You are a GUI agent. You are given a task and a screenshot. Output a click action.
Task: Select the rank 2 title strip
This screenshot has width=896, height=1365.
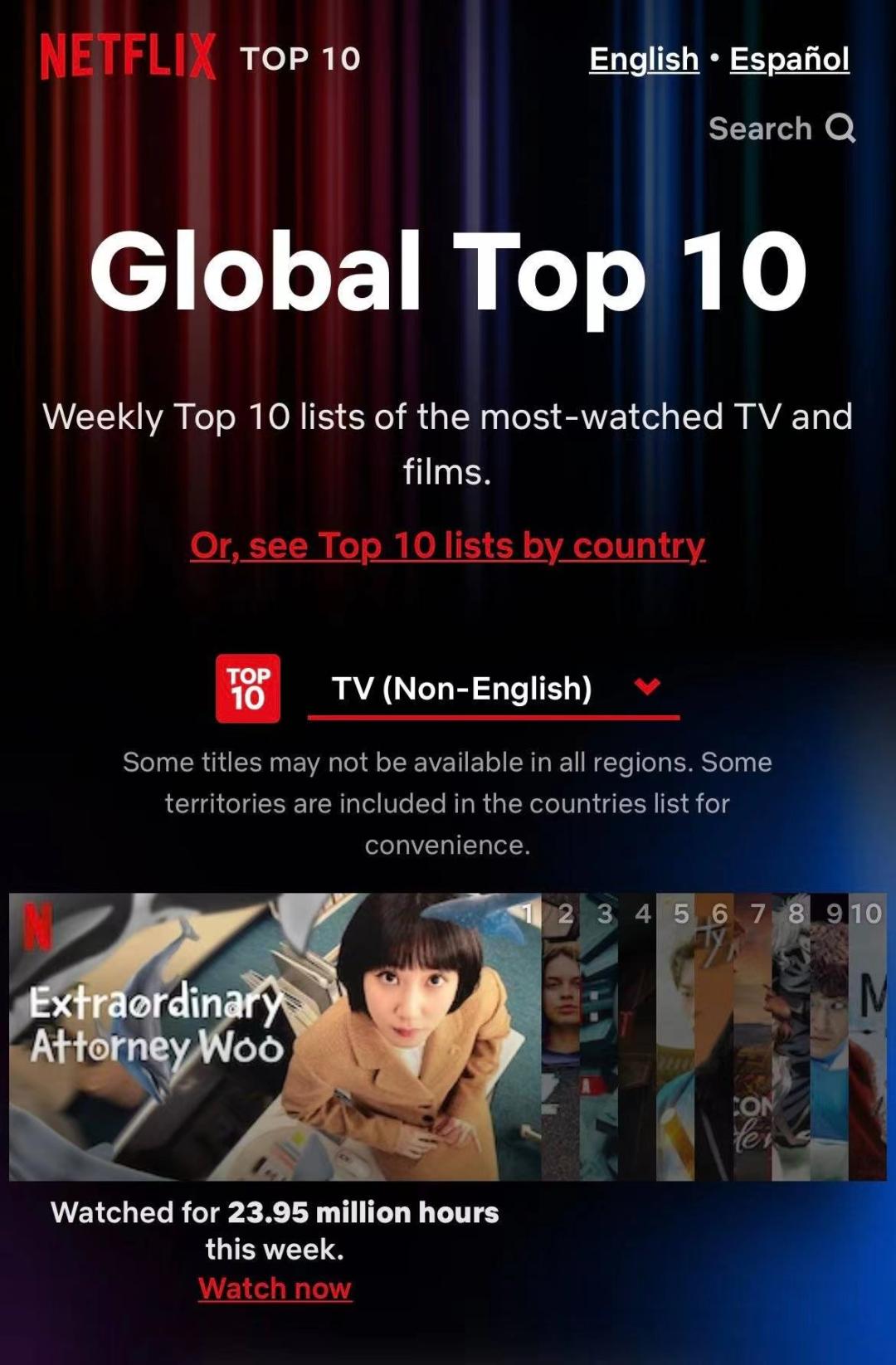click(561, 1037)
